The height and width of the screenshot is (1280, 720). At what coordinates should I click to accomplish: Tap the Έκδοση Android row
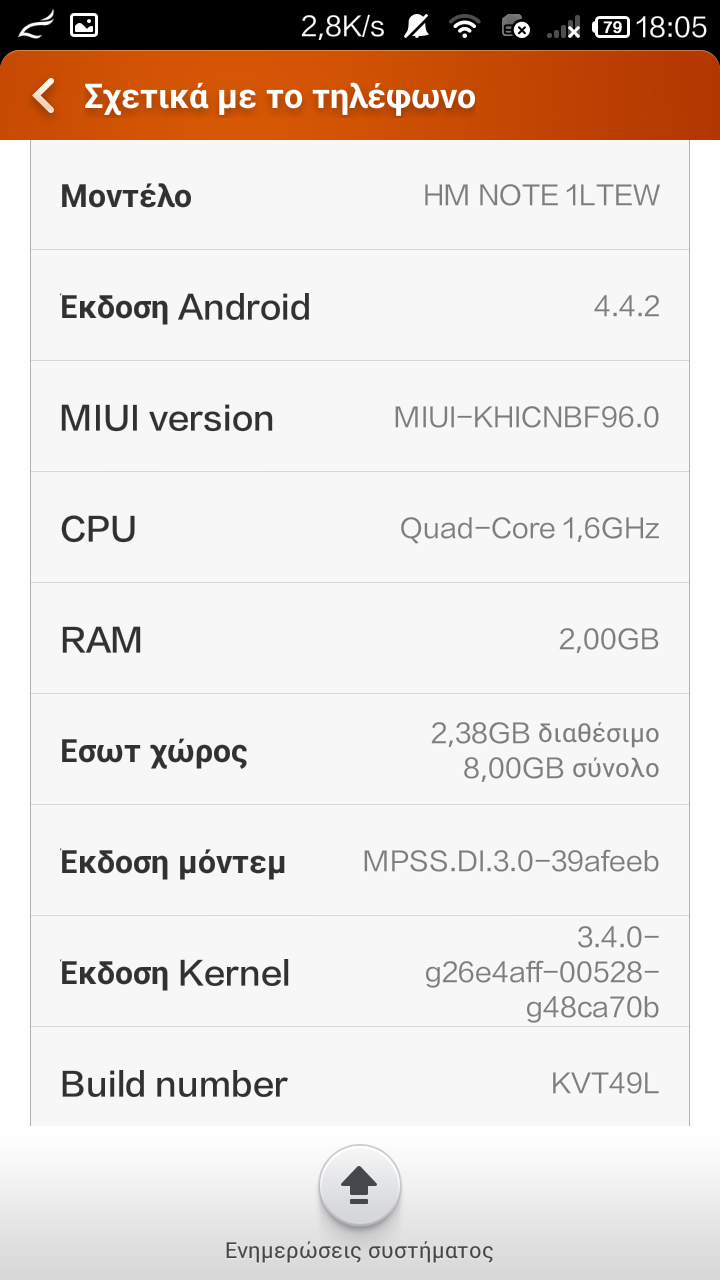point(360,306)
